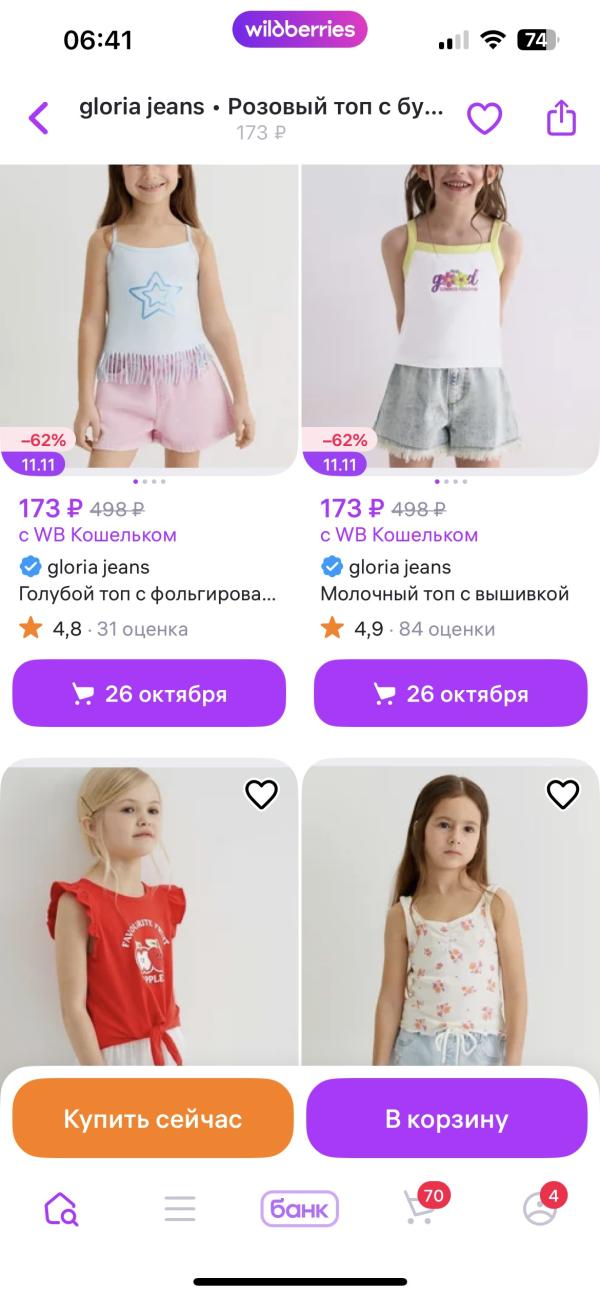Screen dimensions: 600x1297
Task: Tap the orange Купить сейчас button
Action: tap(153, 1118)
